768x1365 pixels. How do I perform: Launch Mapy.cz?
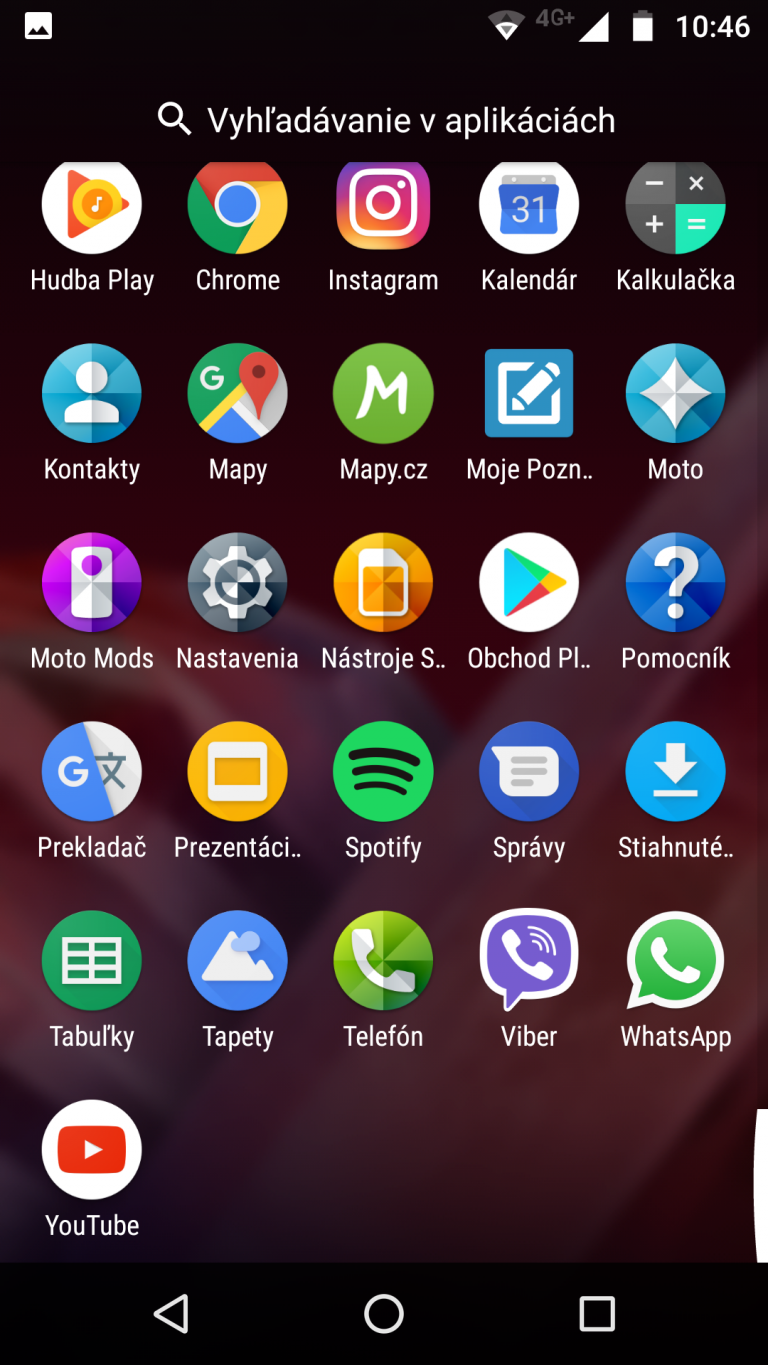point(383,394)
